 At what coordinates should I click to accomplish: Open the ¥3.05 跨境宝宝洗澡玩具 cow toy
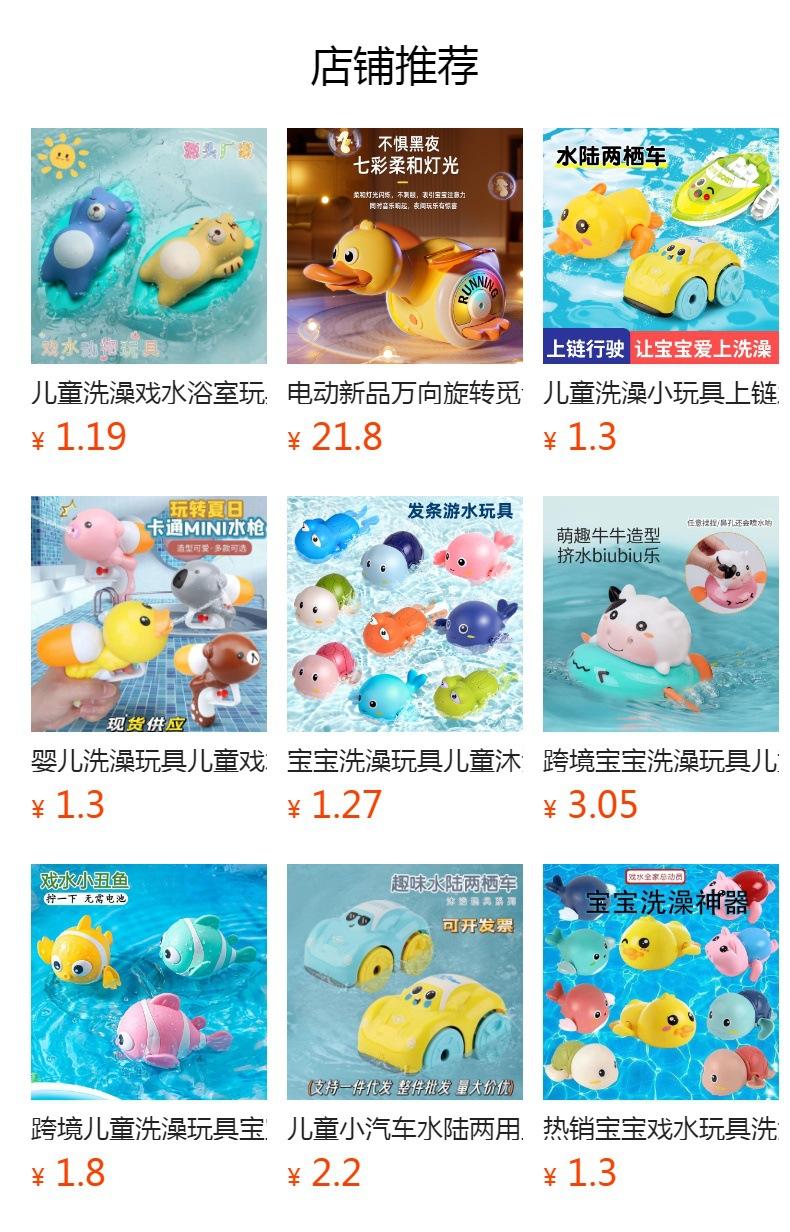(x=661, y=660)
